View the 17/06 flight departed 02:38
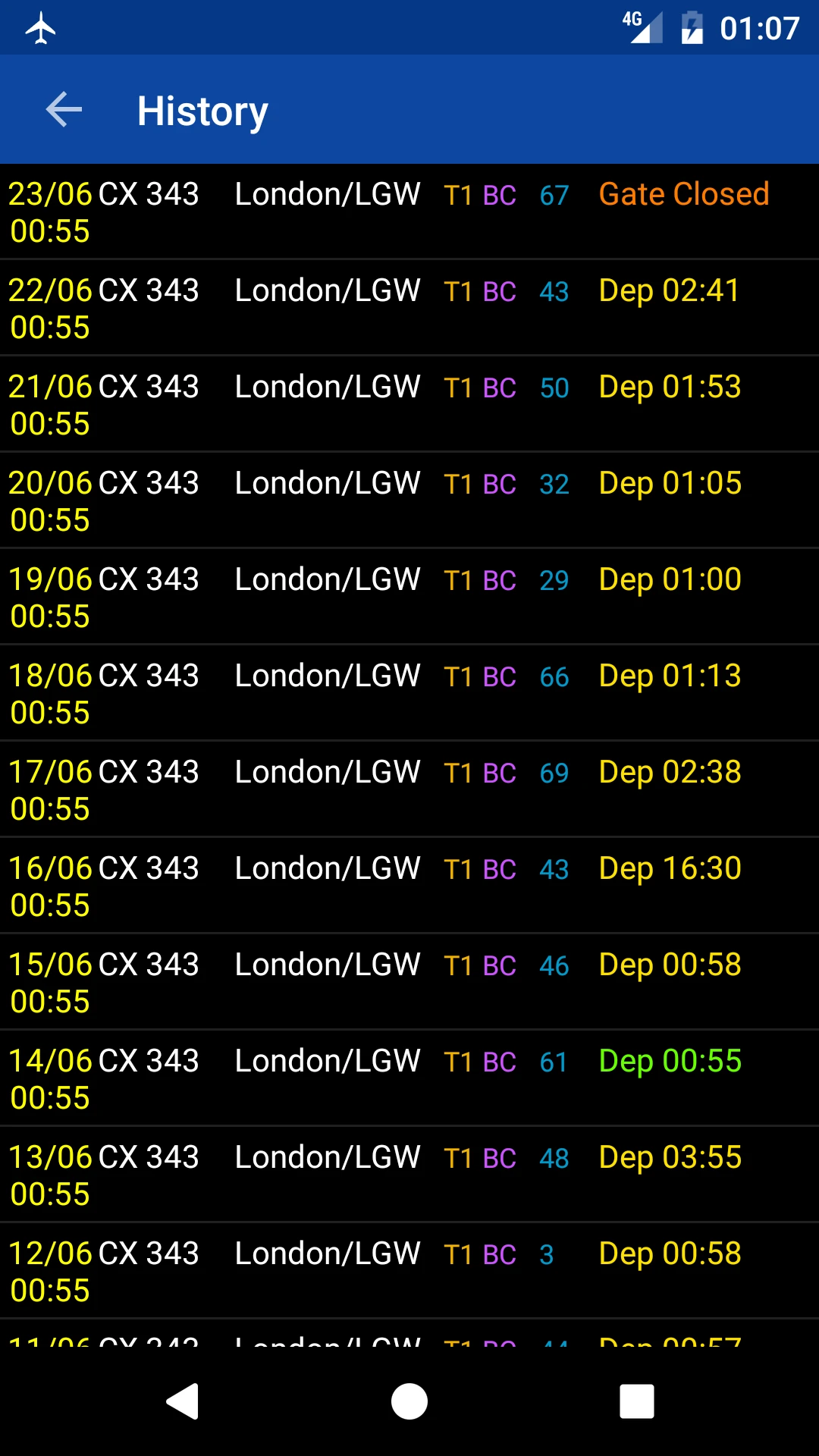This screenshot has height=1456, width=819. [409, 789]
